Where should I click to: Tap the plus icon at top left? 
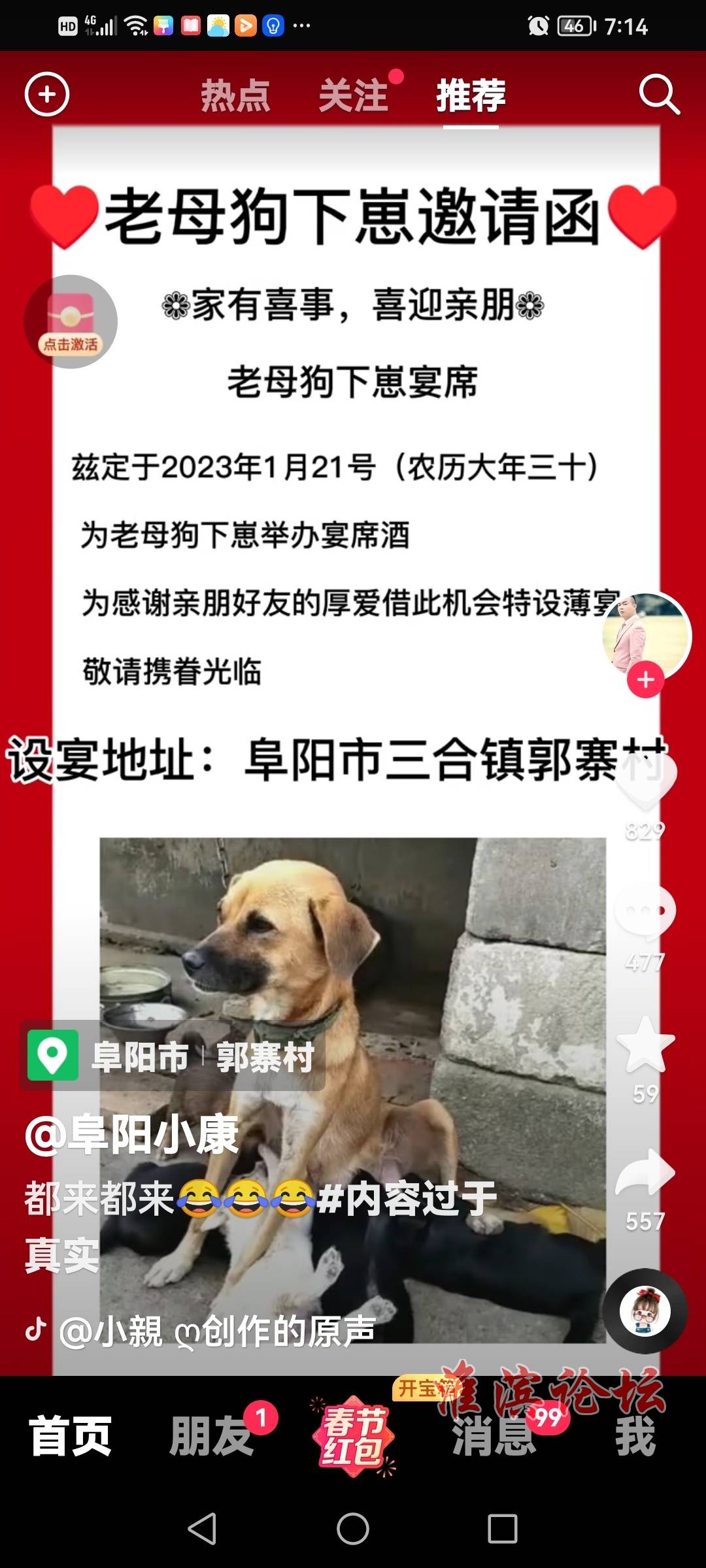(x=46, y=95)
